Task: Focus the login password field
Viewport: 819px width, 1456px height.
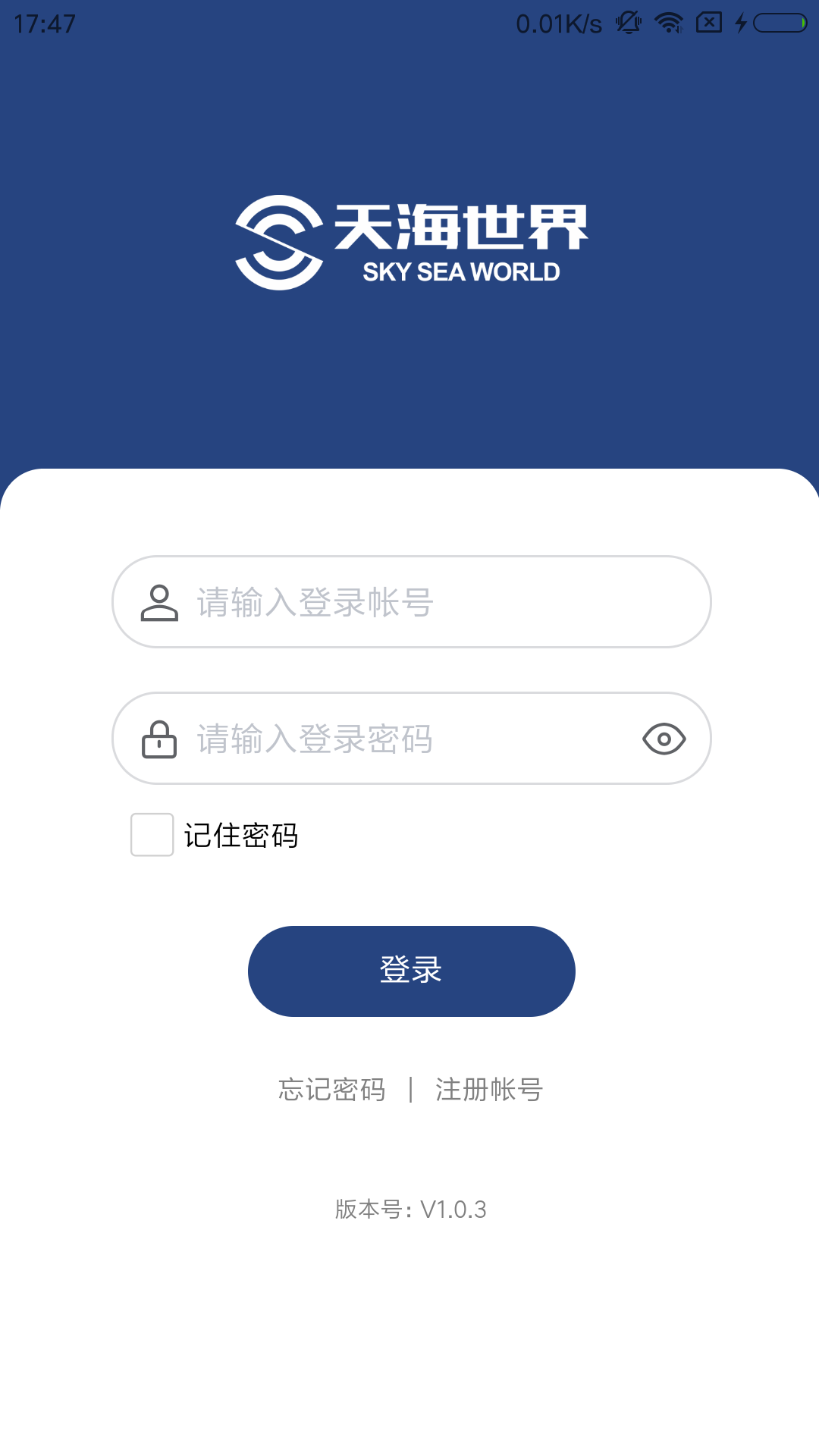Action: 402,739
